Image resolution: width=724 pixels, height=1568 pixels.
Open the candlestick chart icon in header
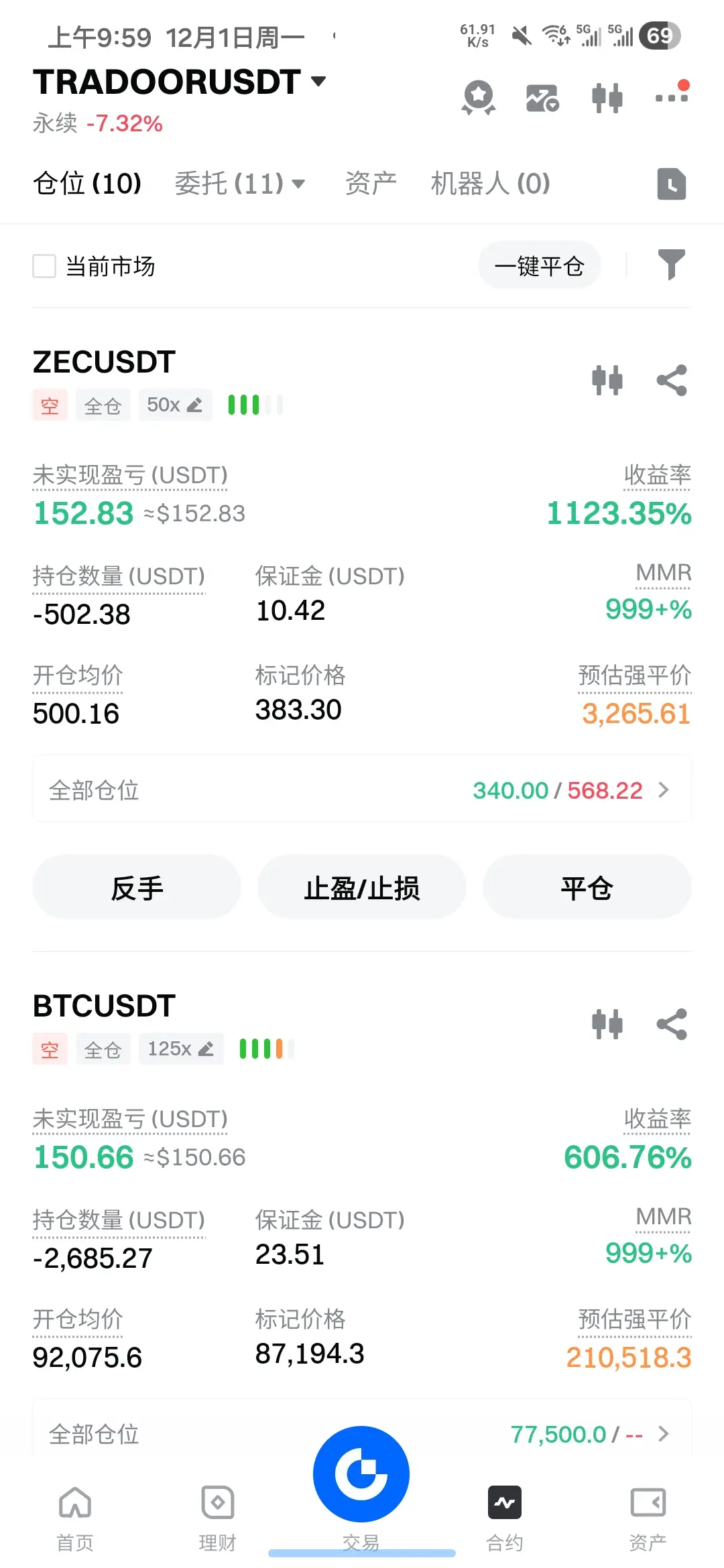(607, 98)
